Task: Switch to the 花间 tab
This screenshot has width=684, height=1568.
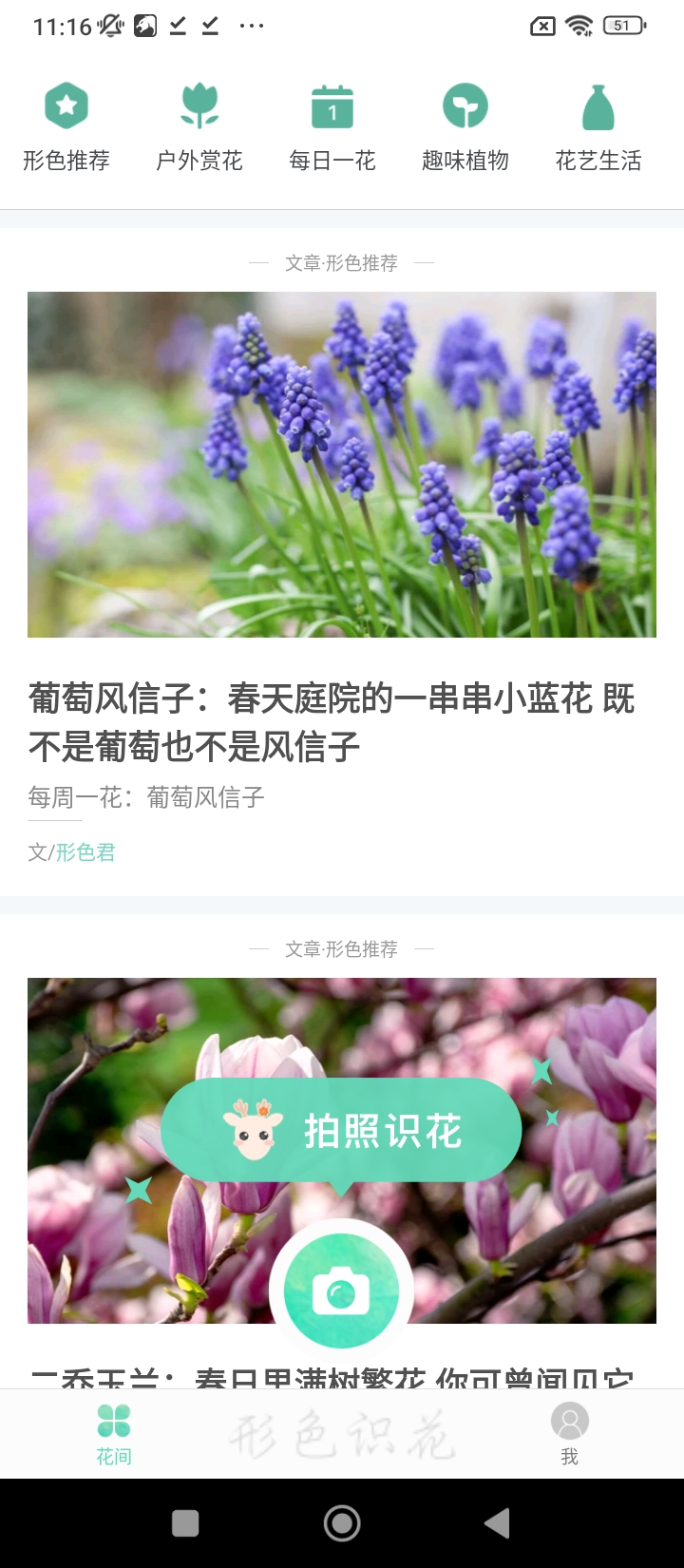Action: [x=114, y=1433]
